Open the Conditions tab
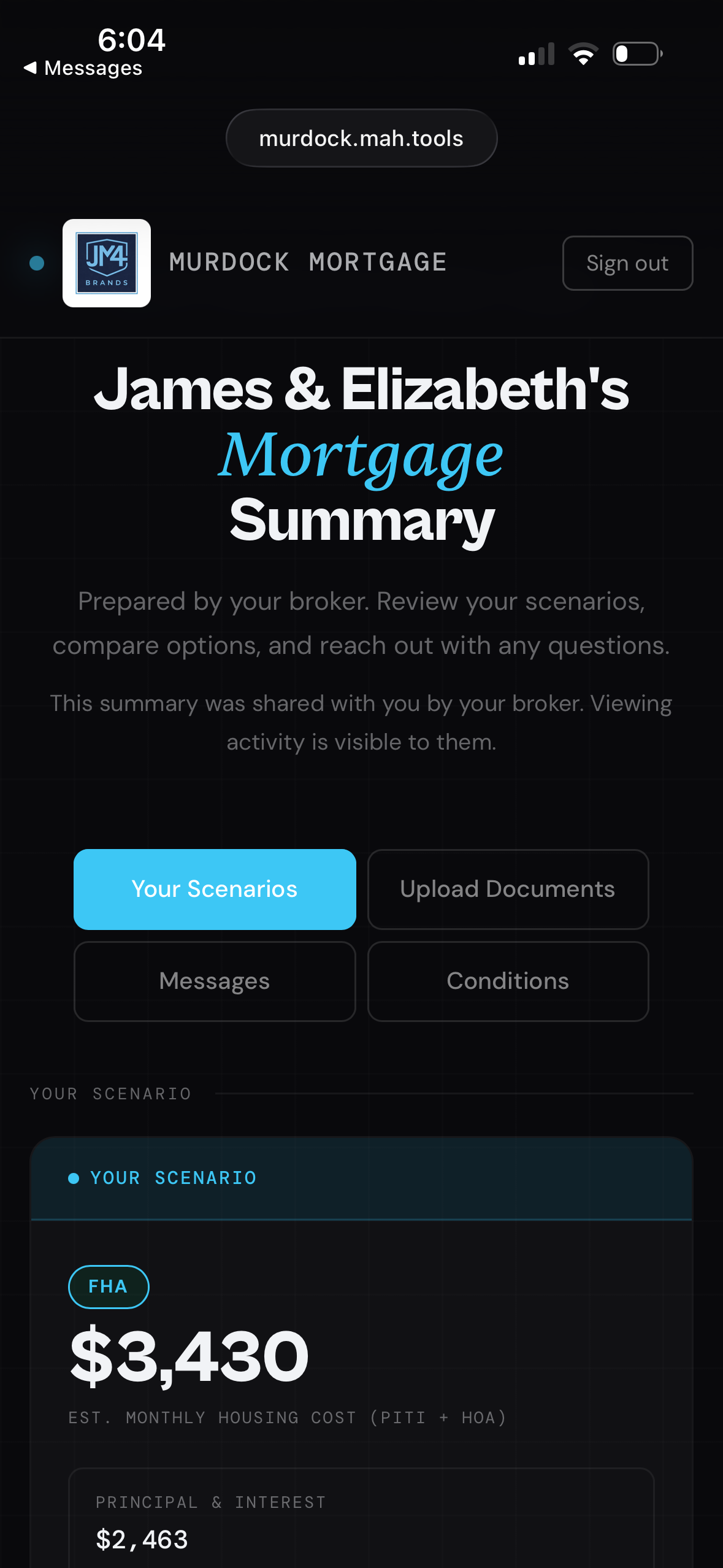 (507, 980)
